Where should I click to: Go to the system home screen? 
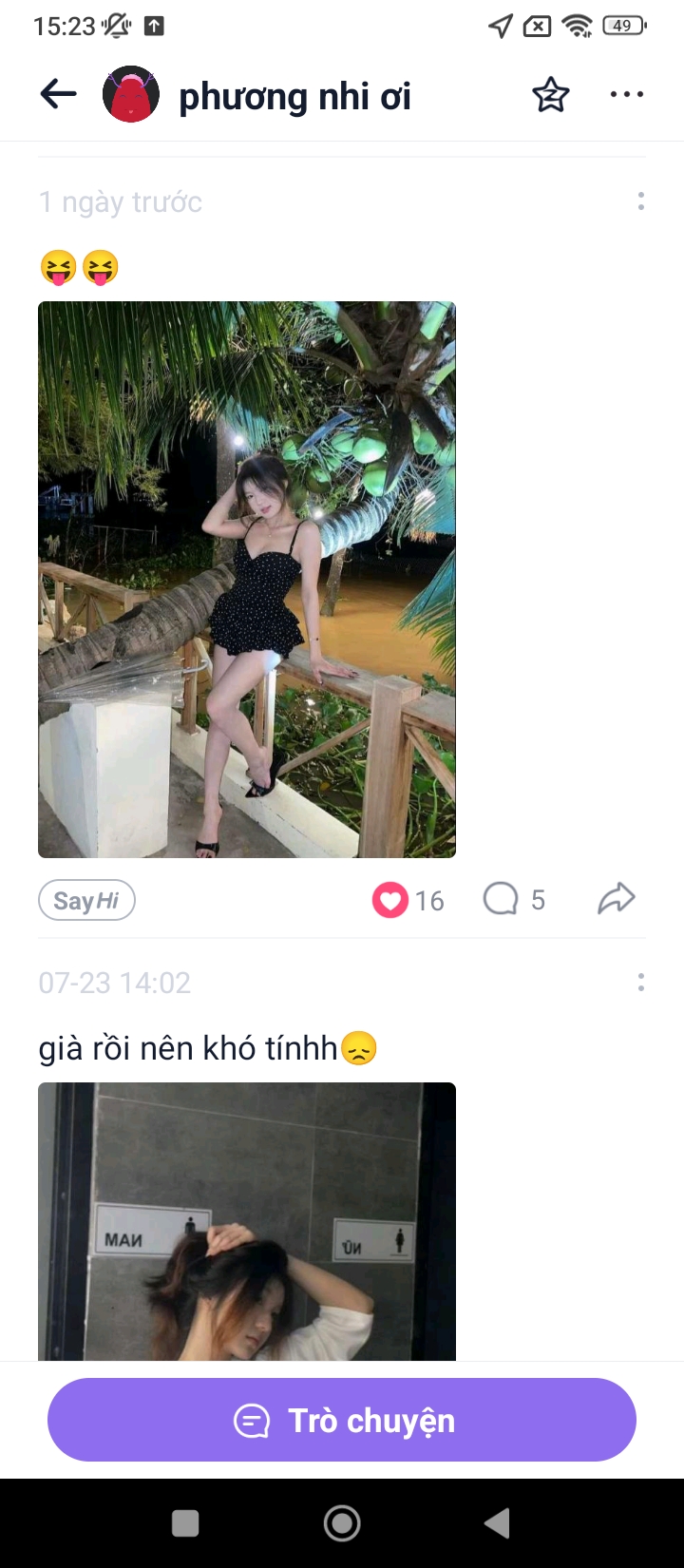342,1522
